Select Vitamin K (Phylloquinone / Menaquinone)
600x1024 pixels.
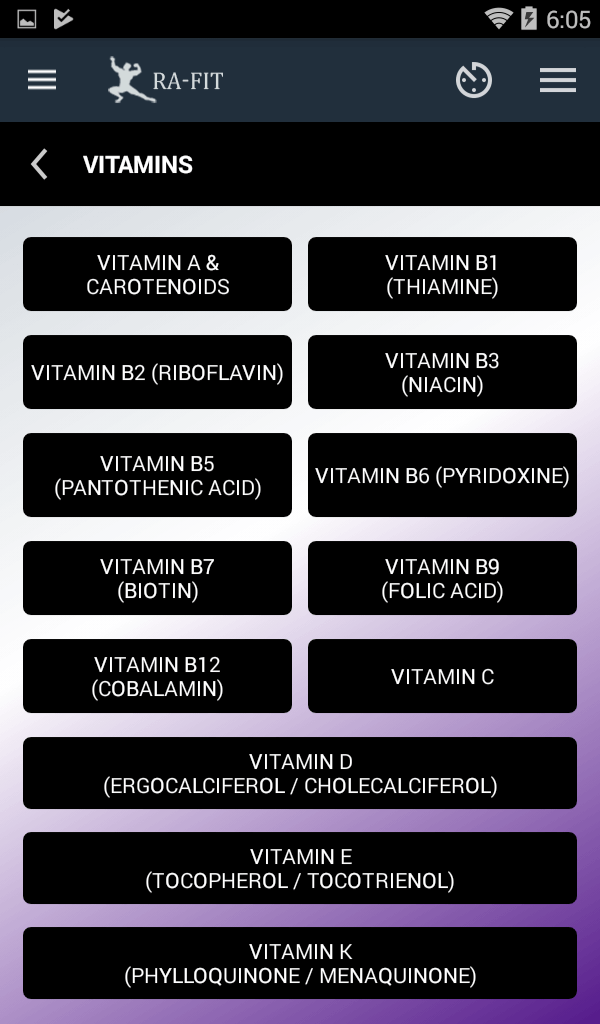pyautogui.click(x=300, y=963)
